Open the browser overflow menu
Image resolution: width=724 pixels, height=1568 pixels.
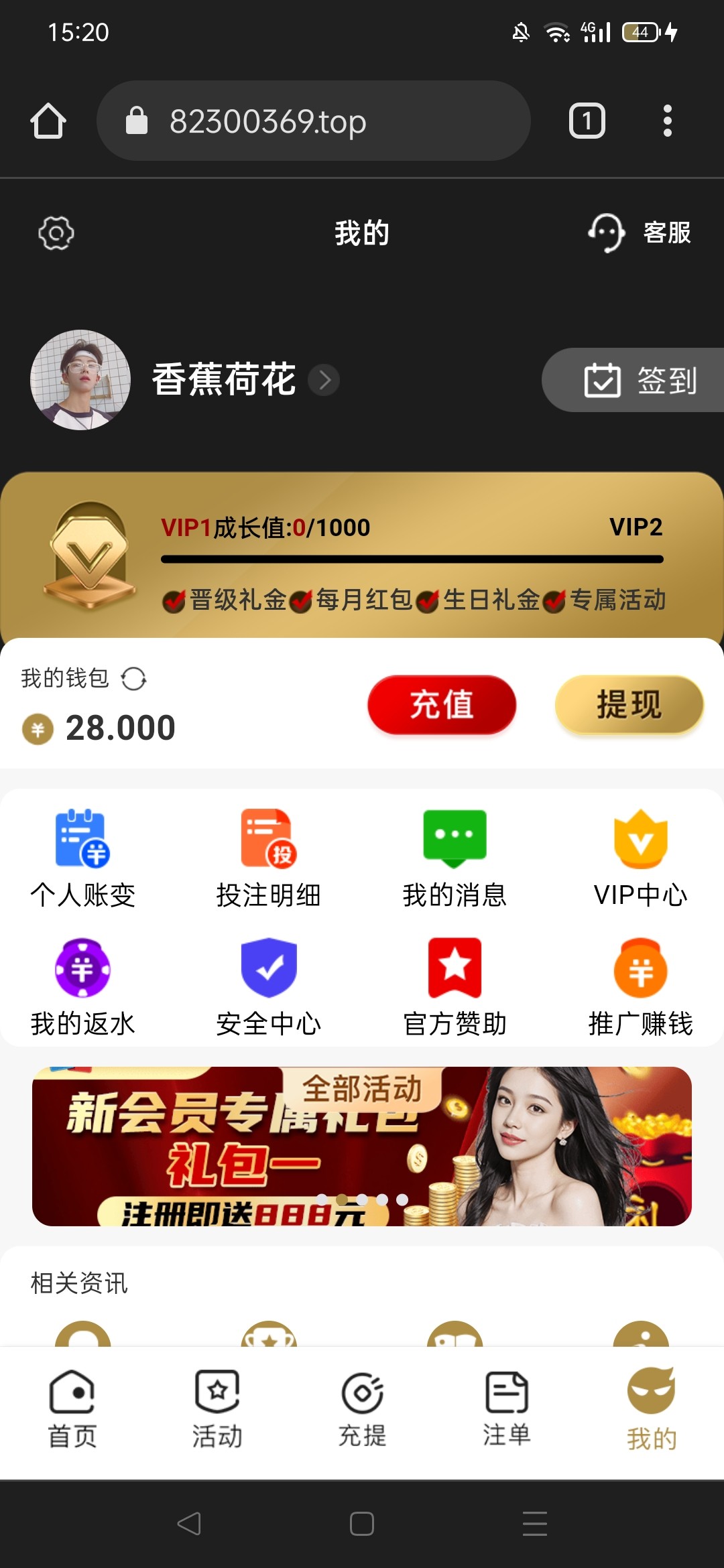coord(667,121)
